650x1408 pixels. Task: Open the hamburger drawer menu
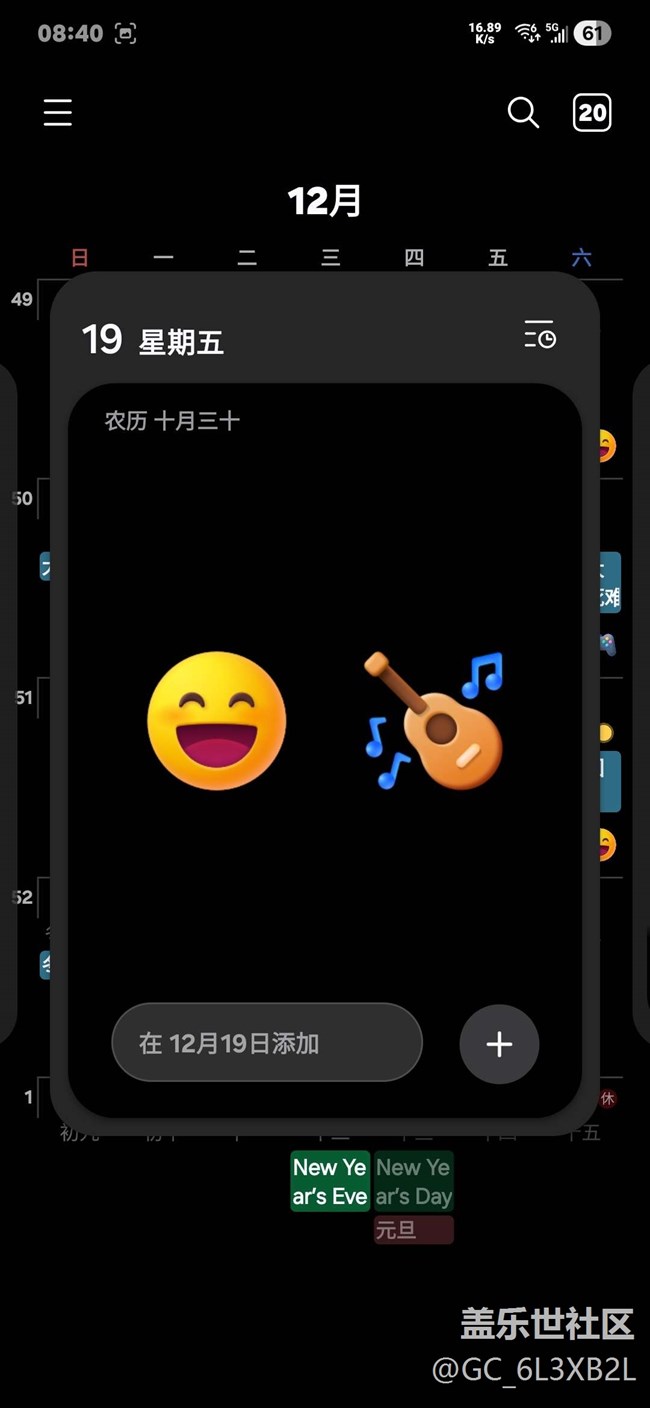pyautogui.click(x=58, y=112)
